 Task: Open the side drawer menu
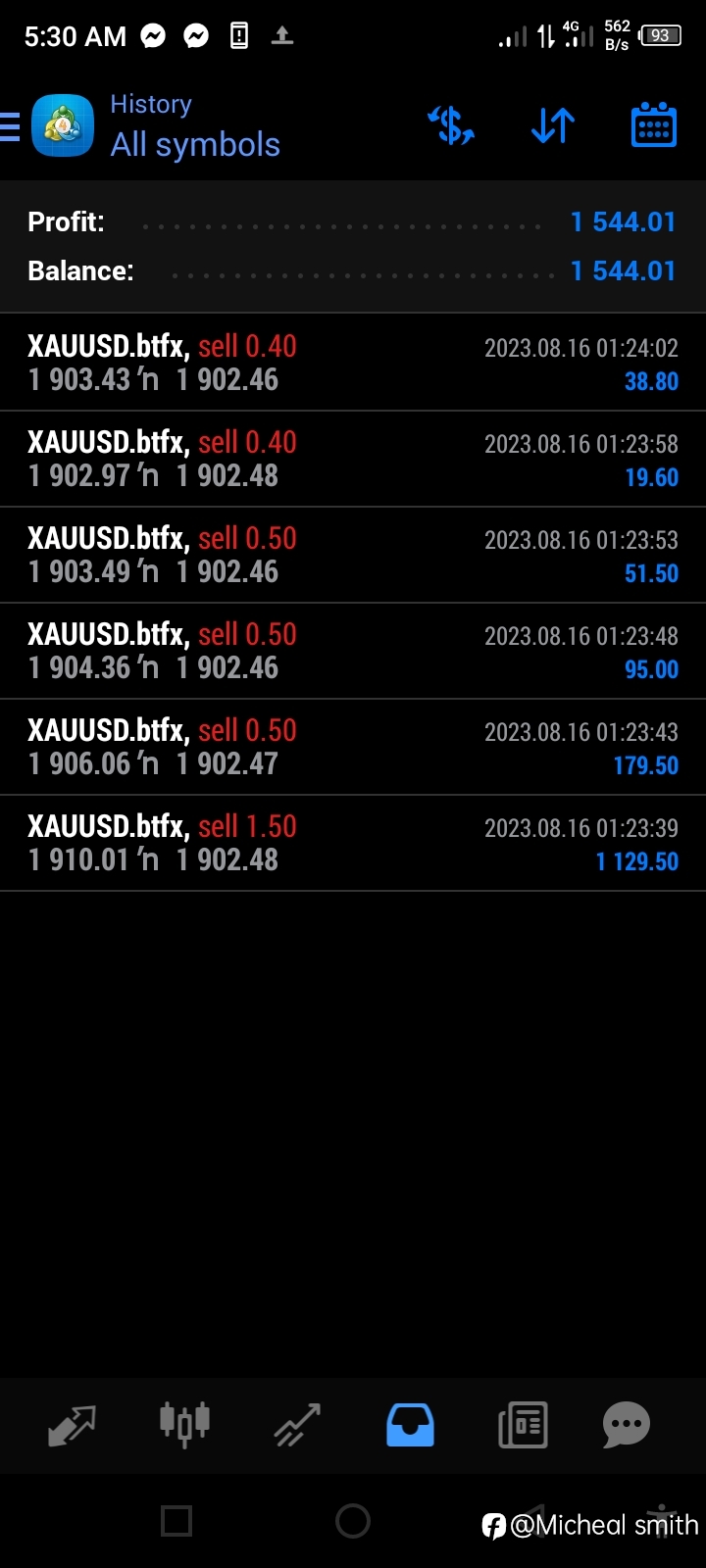10,126
